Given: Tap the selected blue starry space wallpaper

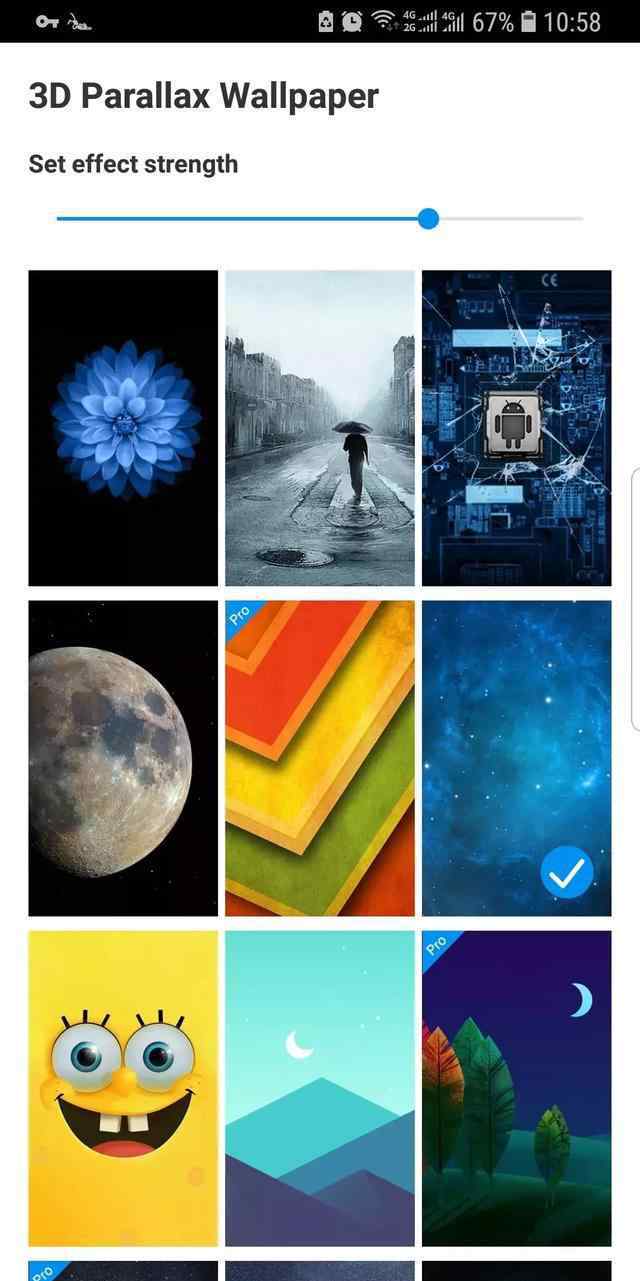Looking at the screenshot, I should coord(517,758).
